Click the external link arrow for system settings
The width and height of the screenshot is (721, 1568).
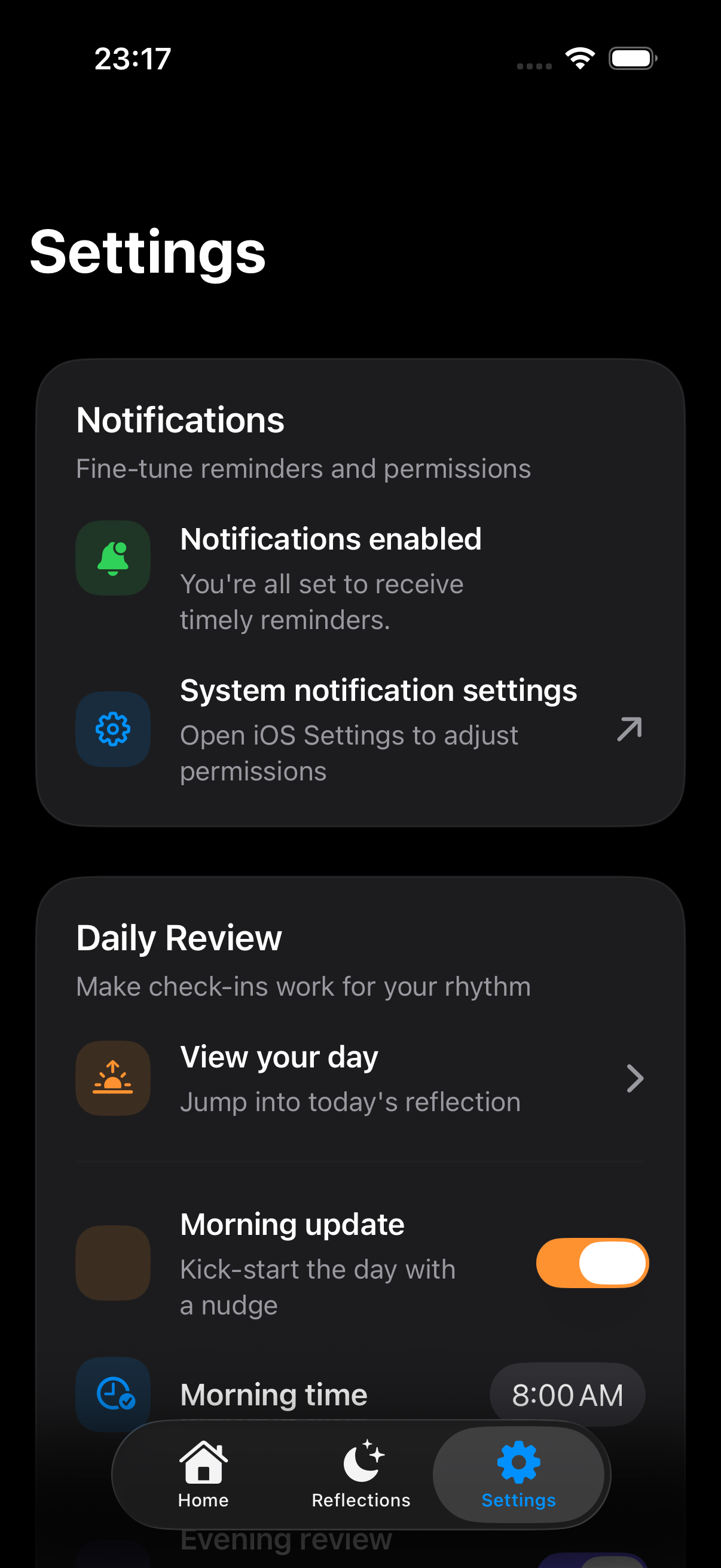(628, 728)
